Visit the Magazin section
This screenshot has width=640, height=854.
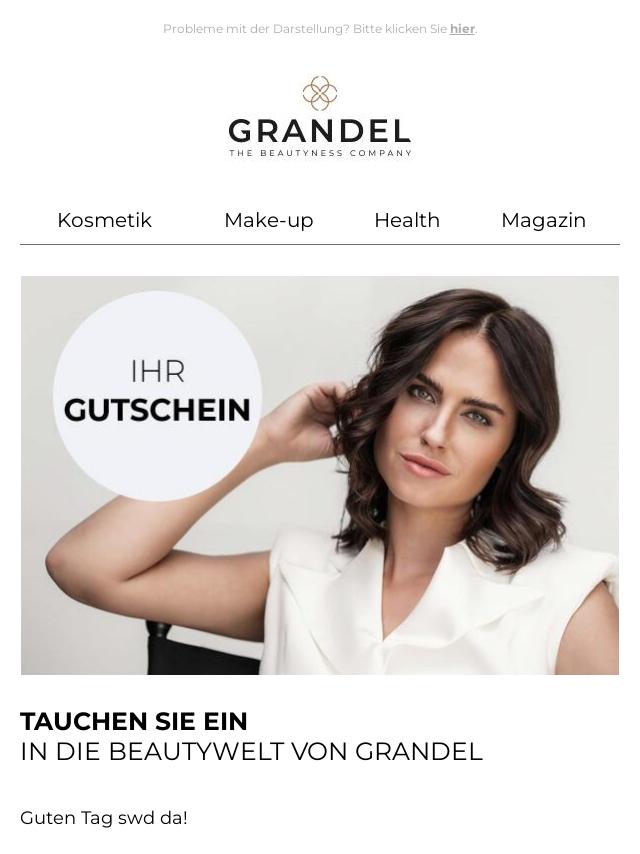point(543,220)
